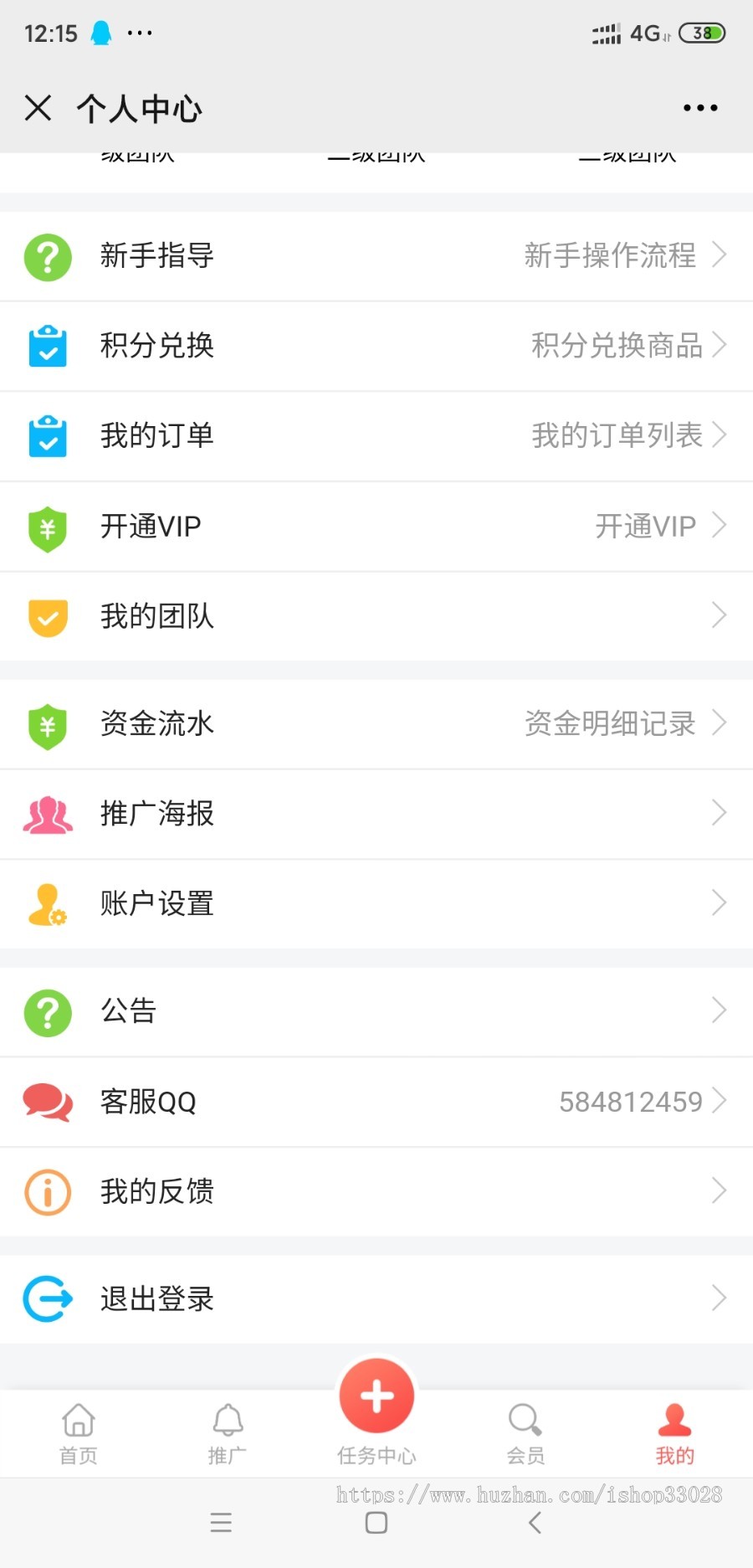753x1568 pixels.
Task: View 我的订单 order list
Action: click(376, 435)
